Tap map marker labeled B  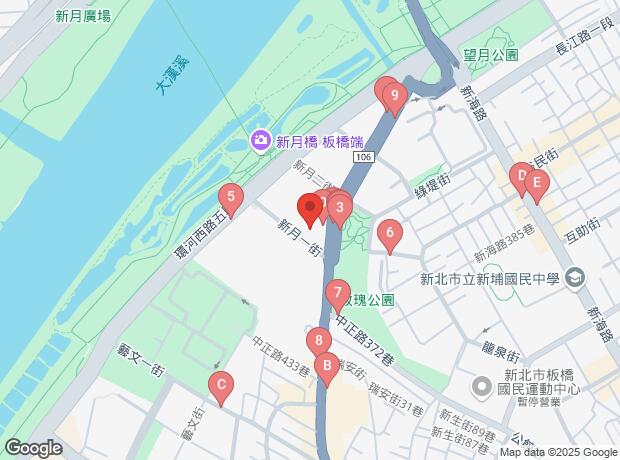[x=324, y=366]
